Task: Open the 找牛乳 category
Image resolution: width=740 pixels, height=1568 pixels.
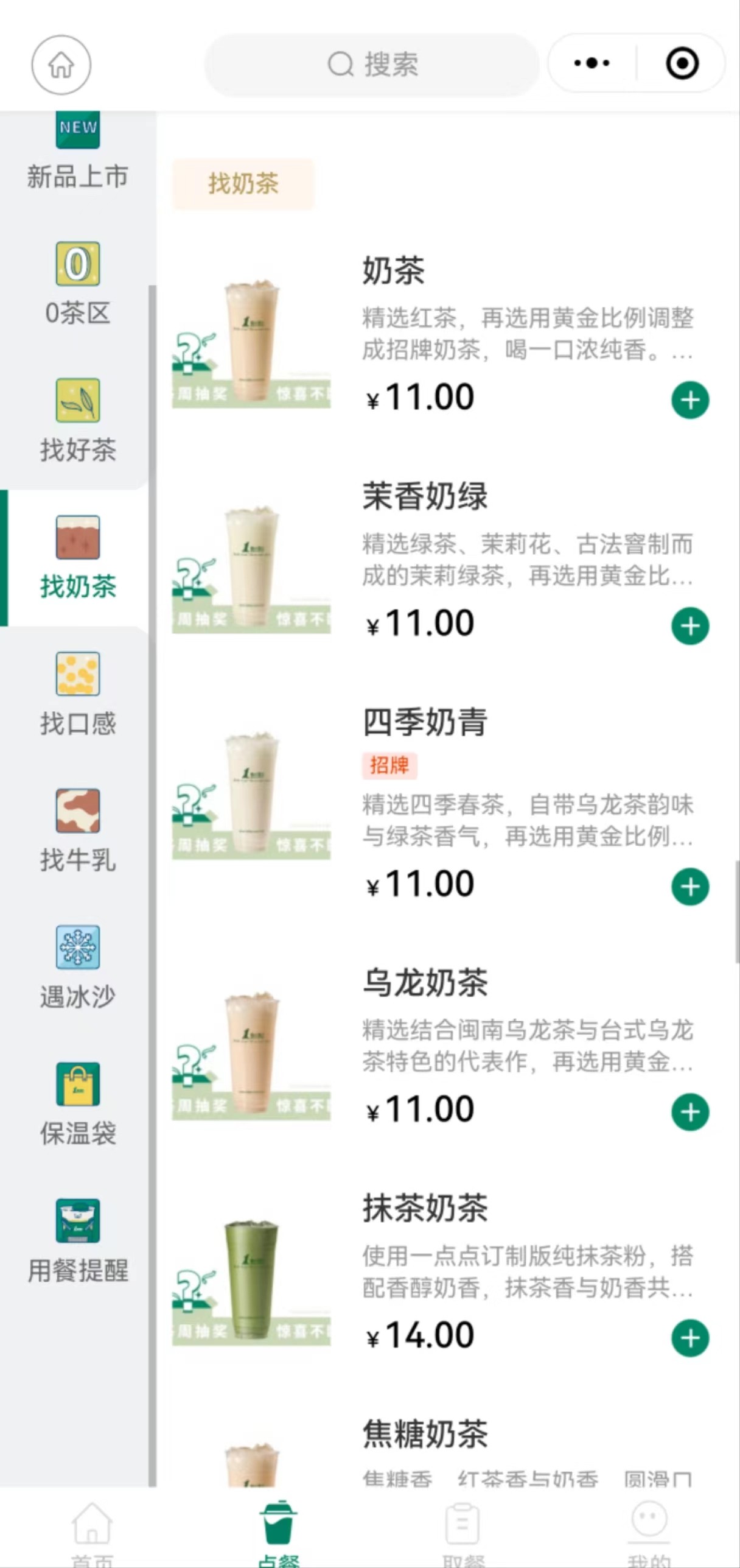Action: 77,832
